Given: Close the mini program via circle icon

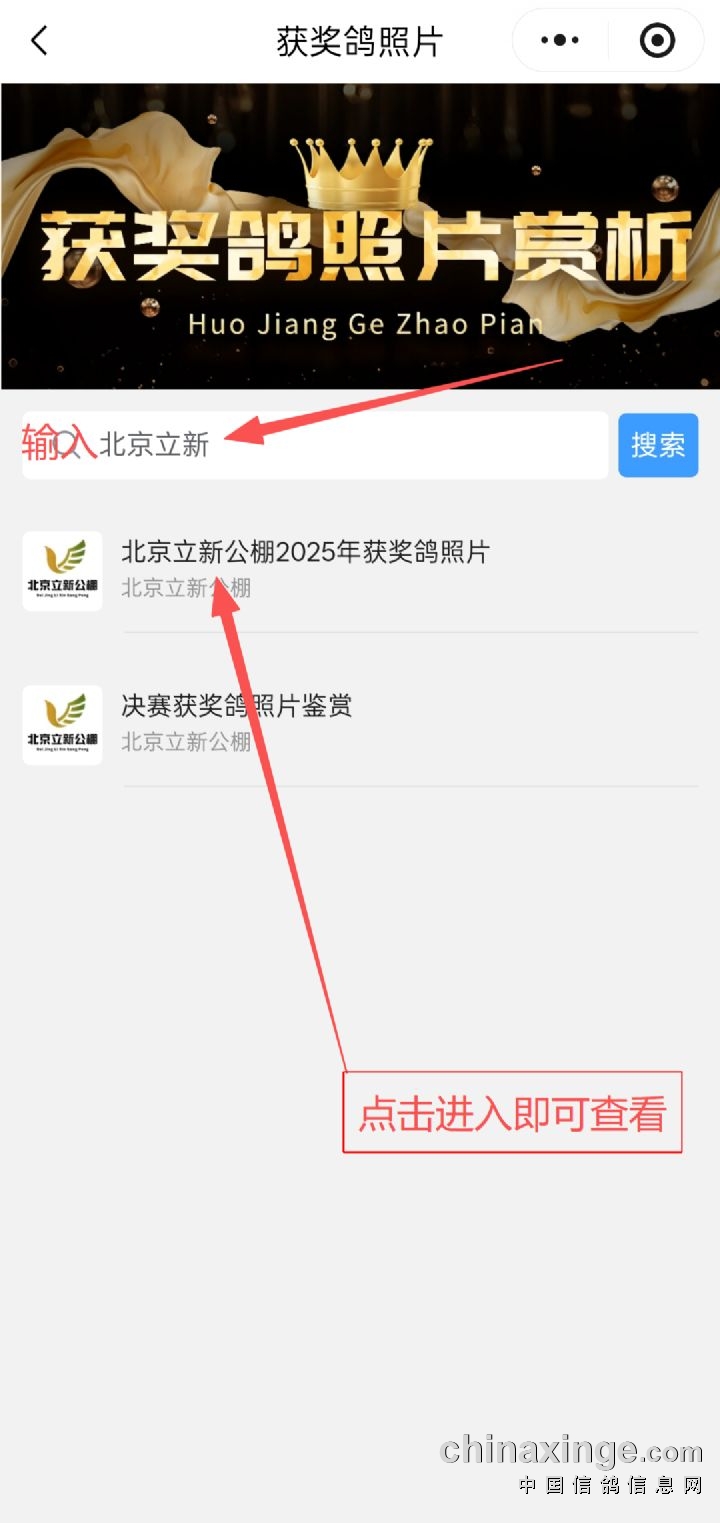Looking at the screenshot, I should (x=657, y=41).
